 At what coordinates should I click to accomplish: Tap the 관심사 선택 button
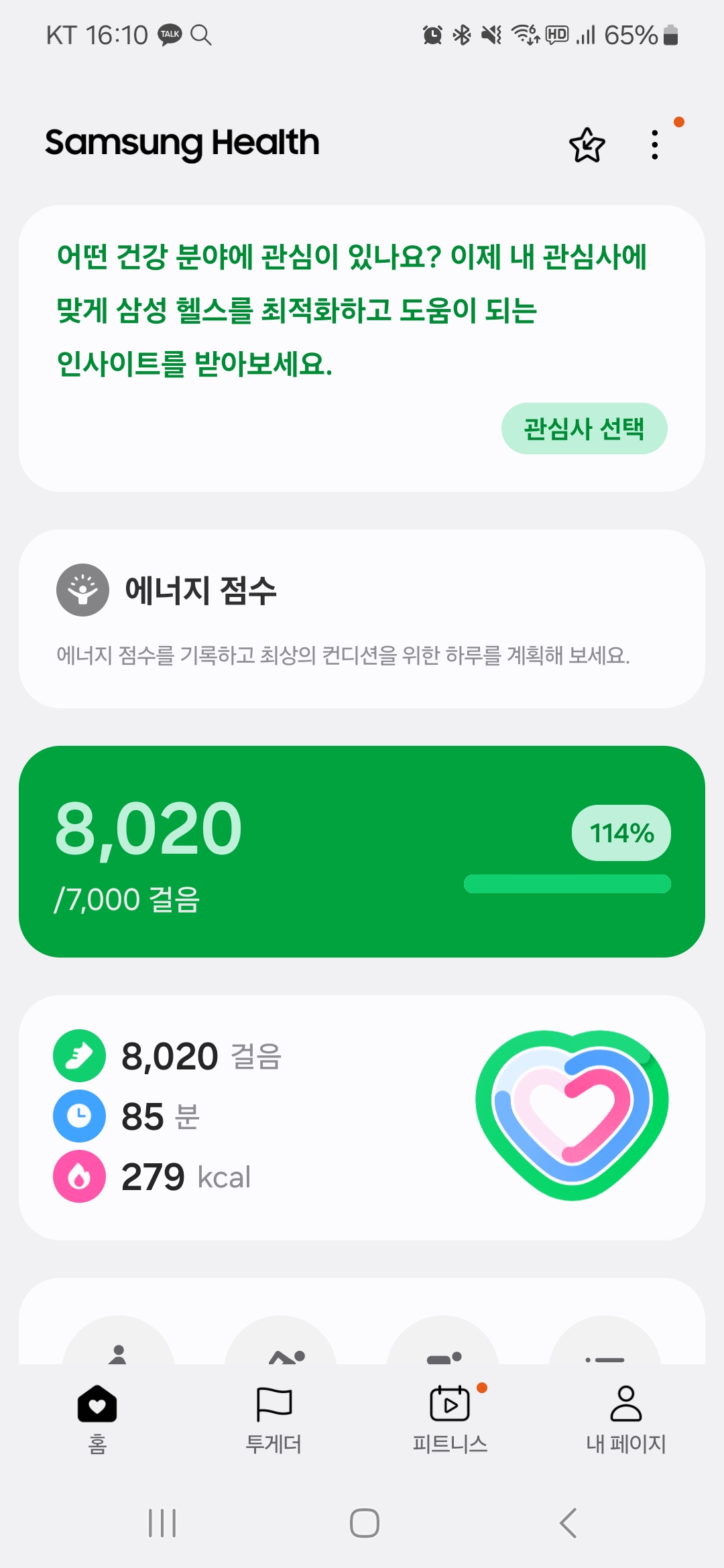coord(584,429)
